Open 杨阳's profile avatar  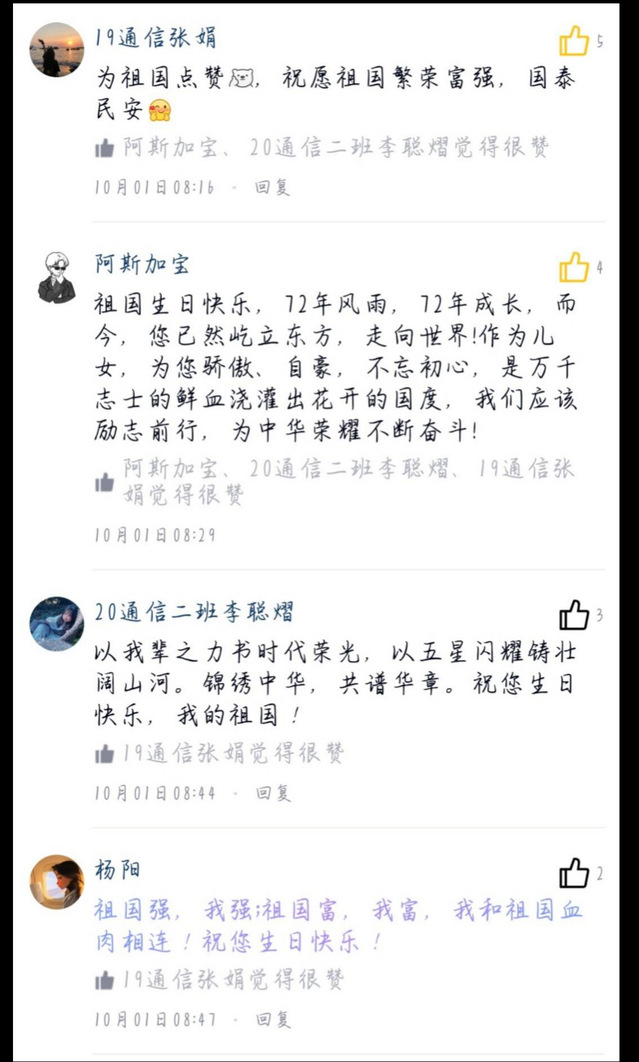pos(57,882)
